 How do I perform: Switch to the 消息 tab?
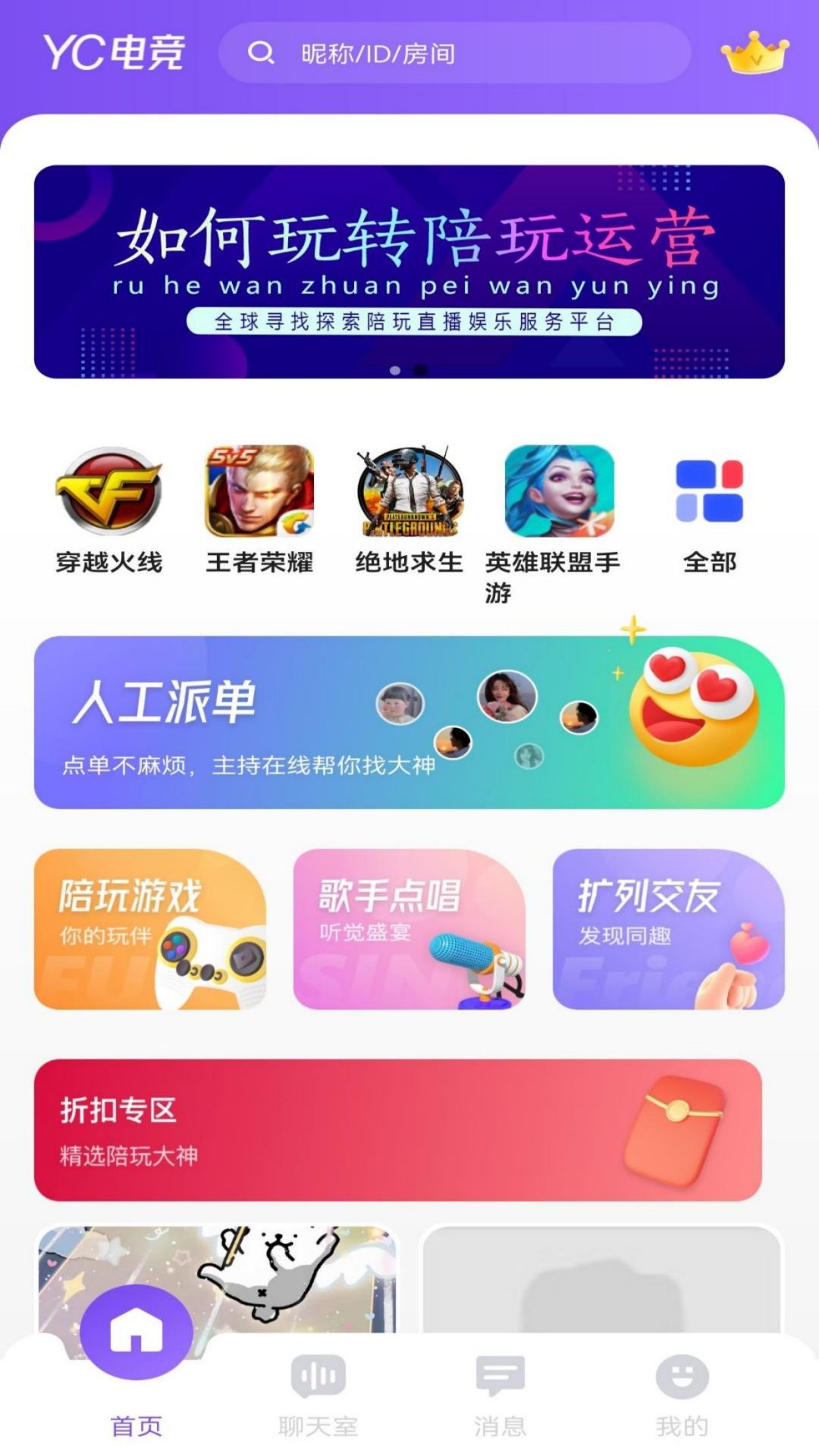[500, 1395]
